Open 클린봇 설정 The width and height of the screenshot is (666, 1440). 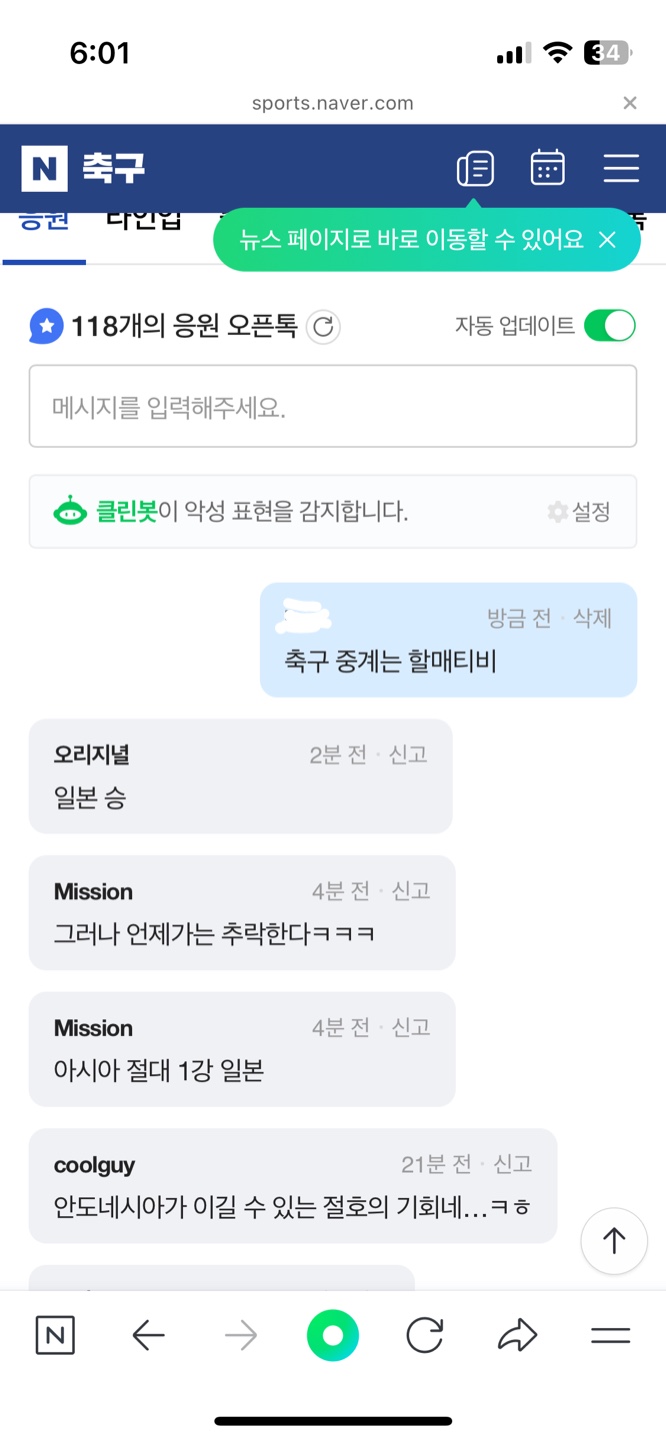[x=580, y=512]
